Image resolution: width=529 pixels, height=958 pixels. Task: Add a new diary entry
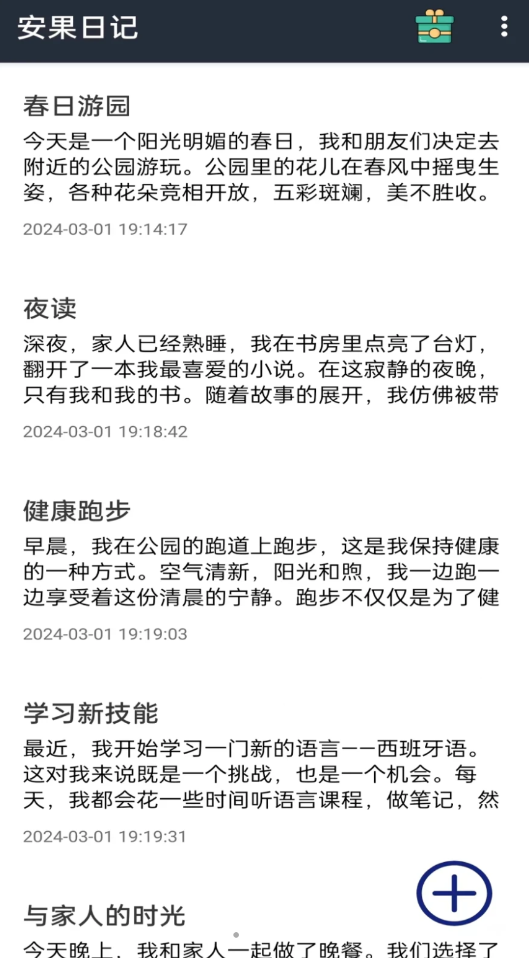pyautogui.click(x=454, y=893)
